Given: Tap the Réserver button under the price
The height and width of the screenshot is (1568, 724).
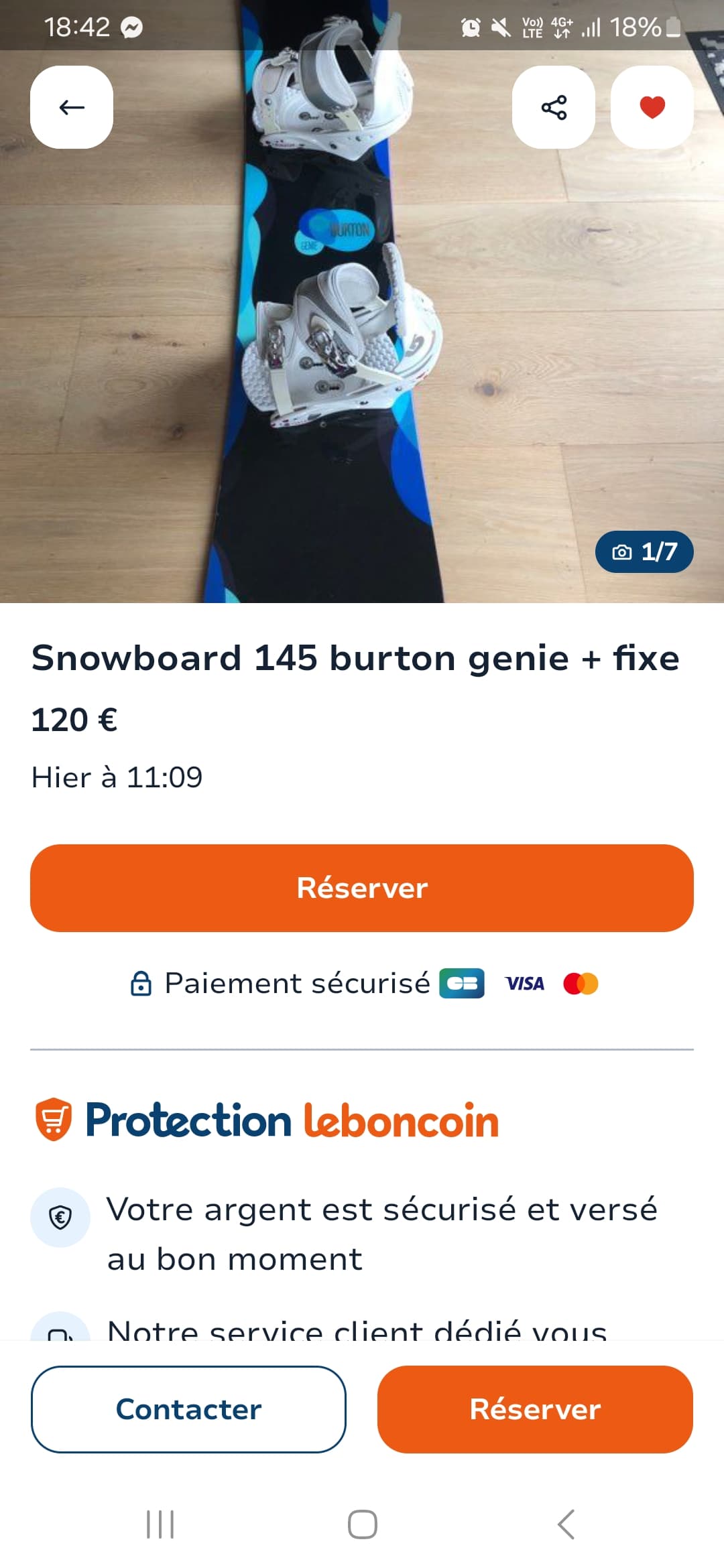Looking at the screenshot, I should 362,888.
